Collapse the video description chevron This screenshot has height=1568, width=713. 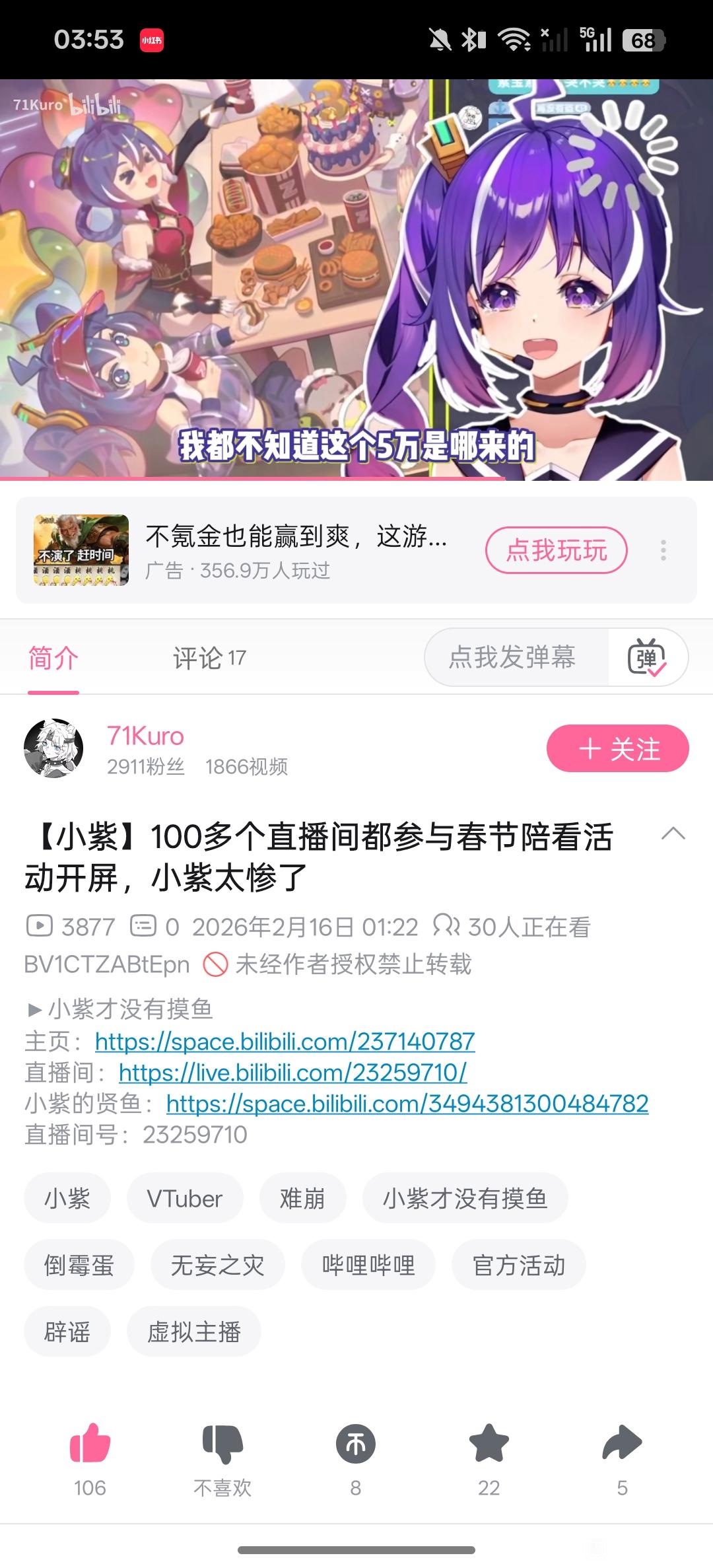[x=673, y=833]
